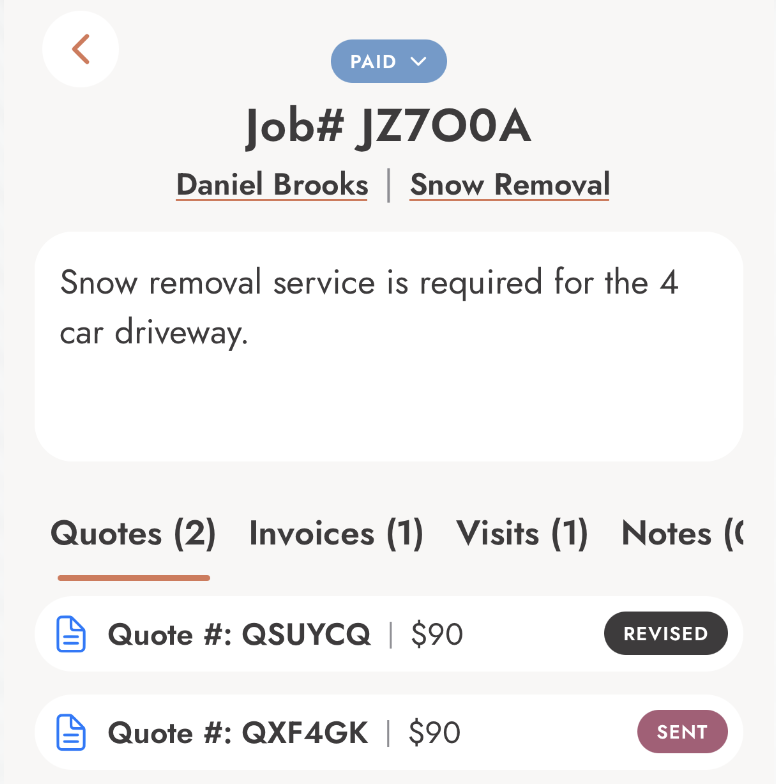Go back using the arrow button

pyautogui.click(x=81, y=49)
